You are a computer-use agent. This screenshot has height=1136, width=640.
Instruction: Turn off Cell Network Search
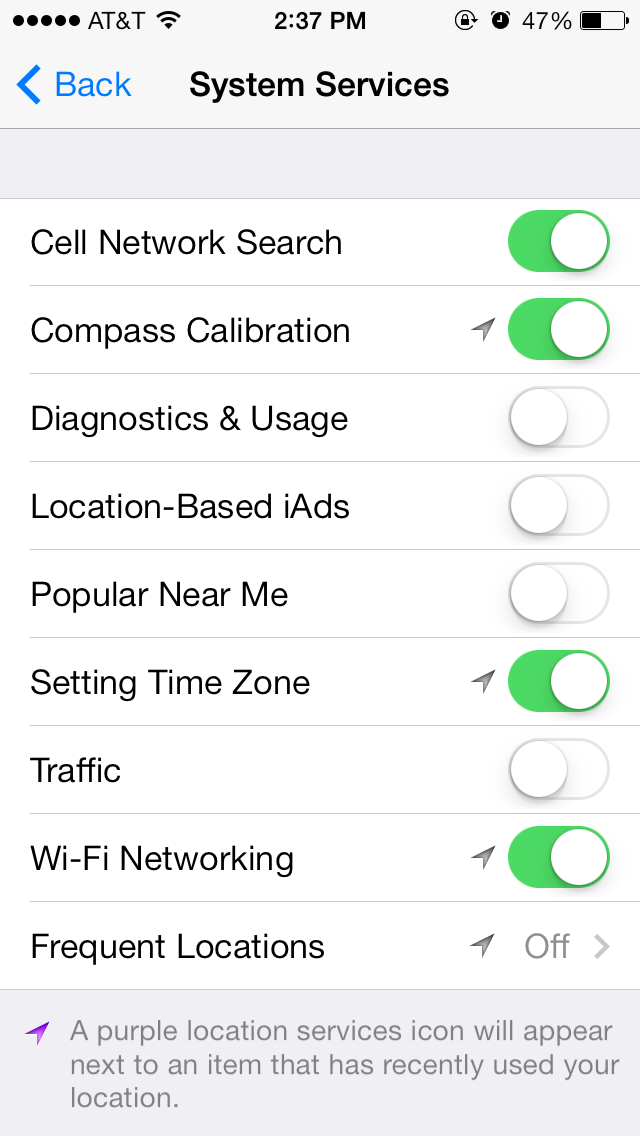pyautogui.click(x=558, y=242)
